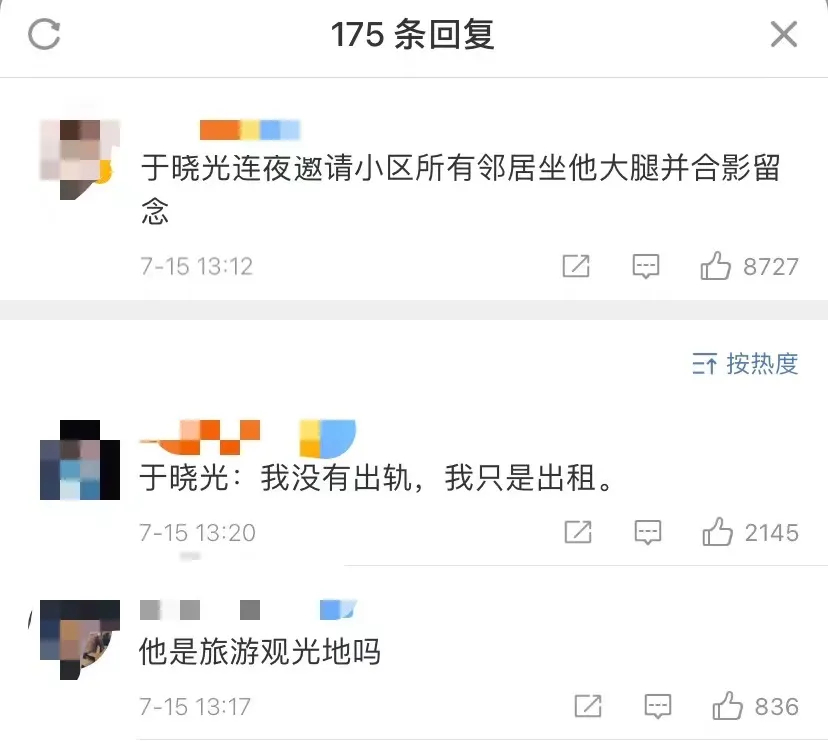The image size is (828, 753).
Task: Open avatar of the 旅游观光地 commenter
Action: pos(76,639)
